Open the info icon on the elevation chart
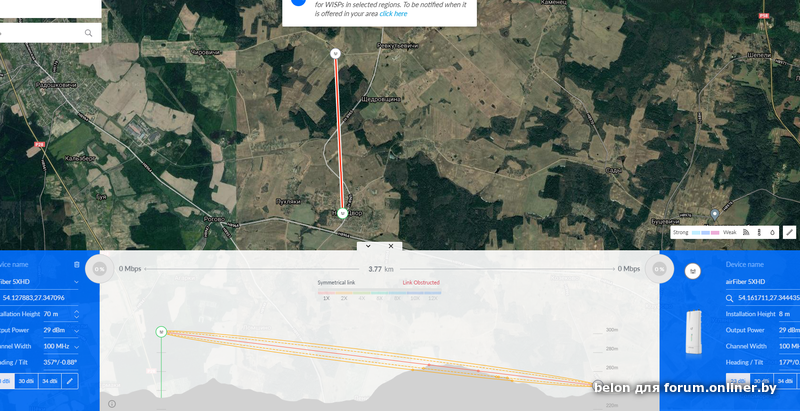 tap(111, 404)
